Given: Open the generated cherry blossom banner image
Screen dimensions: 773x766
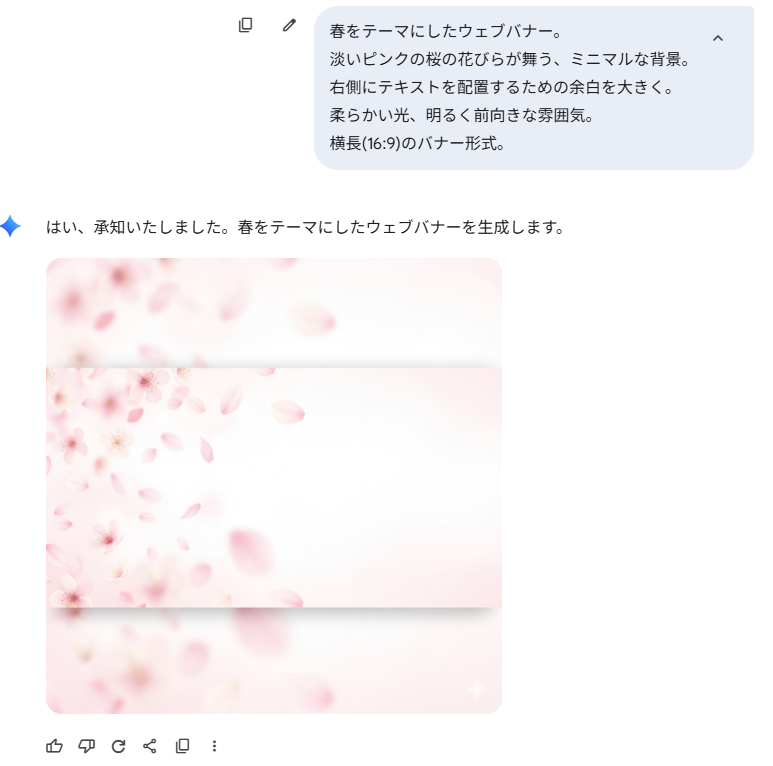Looking at the screenshot, I should coord(273,486).
